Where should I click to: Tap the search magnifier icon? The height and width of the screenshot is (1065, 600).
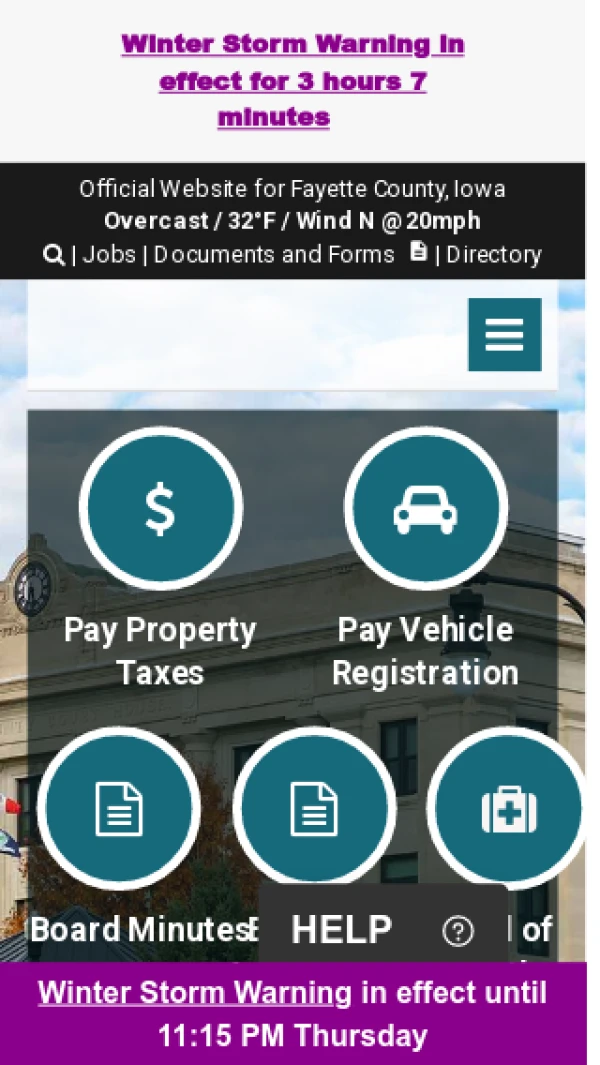53,254
